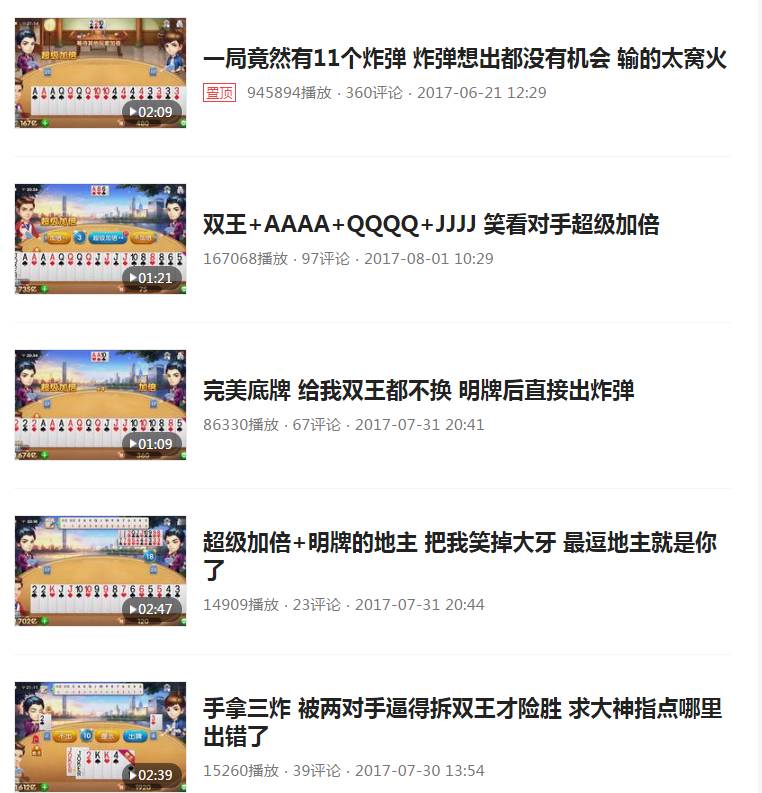Play the 01:09 video thumbnail
This screenshot has height=793, width=762.
100,405
